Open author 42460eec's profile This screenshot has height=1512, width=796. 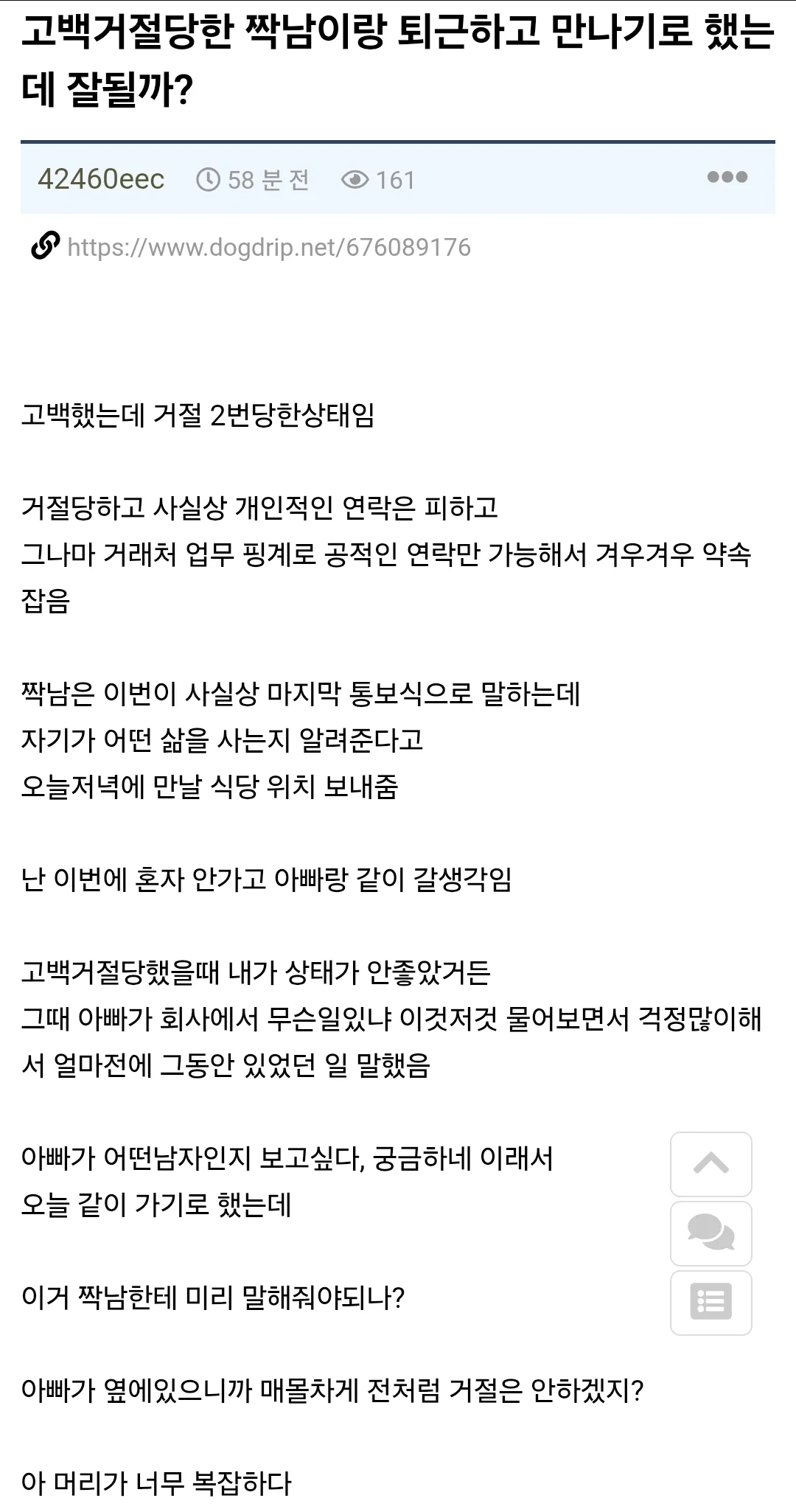(101, 179)
